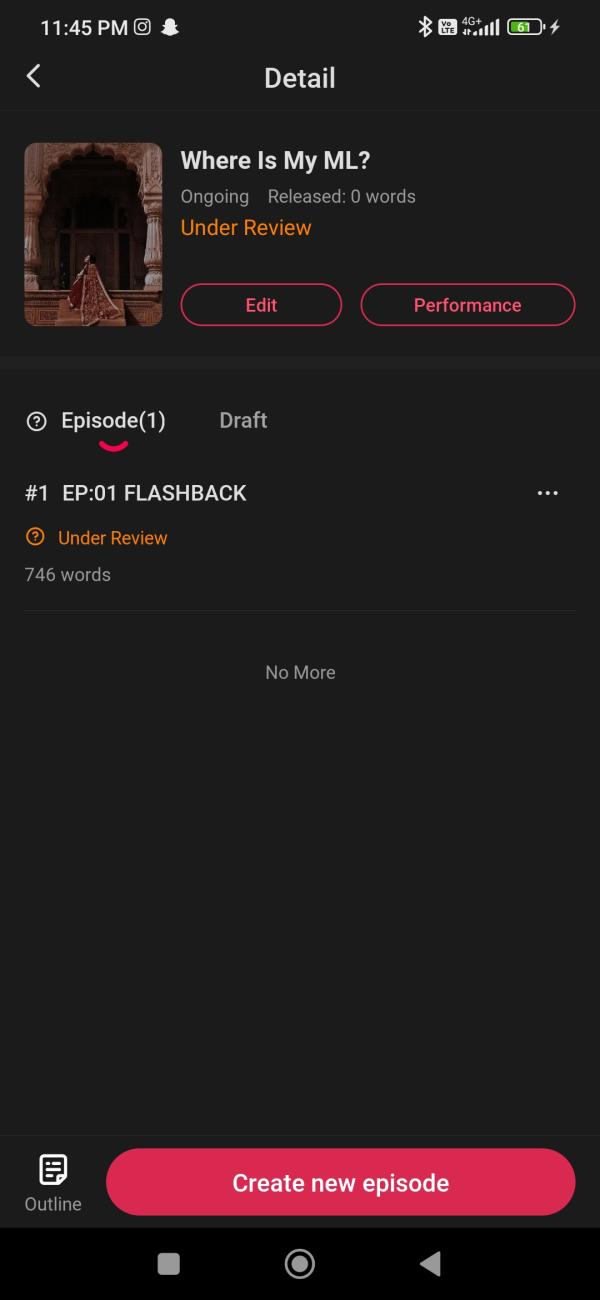
Task: Open the recent apps screen
Action: [169, 1264]
